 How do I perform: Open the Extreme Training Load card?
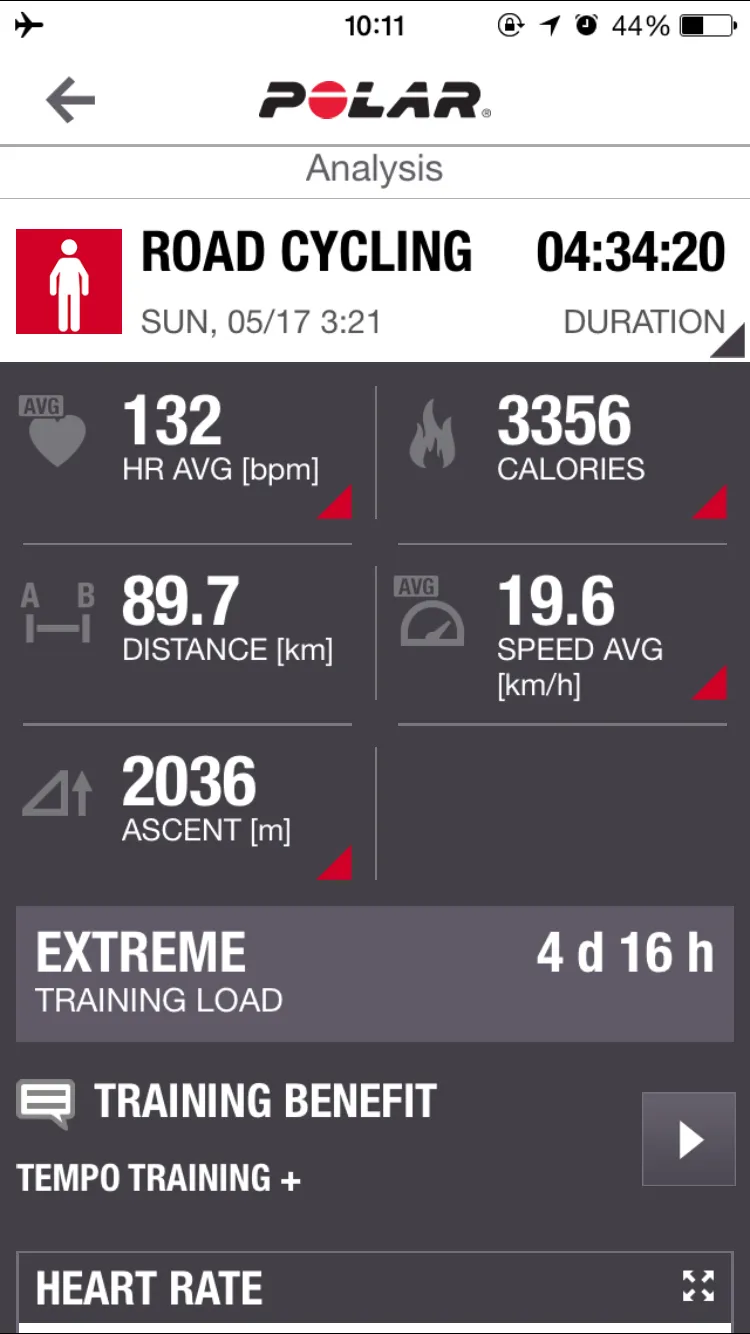coord(375,974)
